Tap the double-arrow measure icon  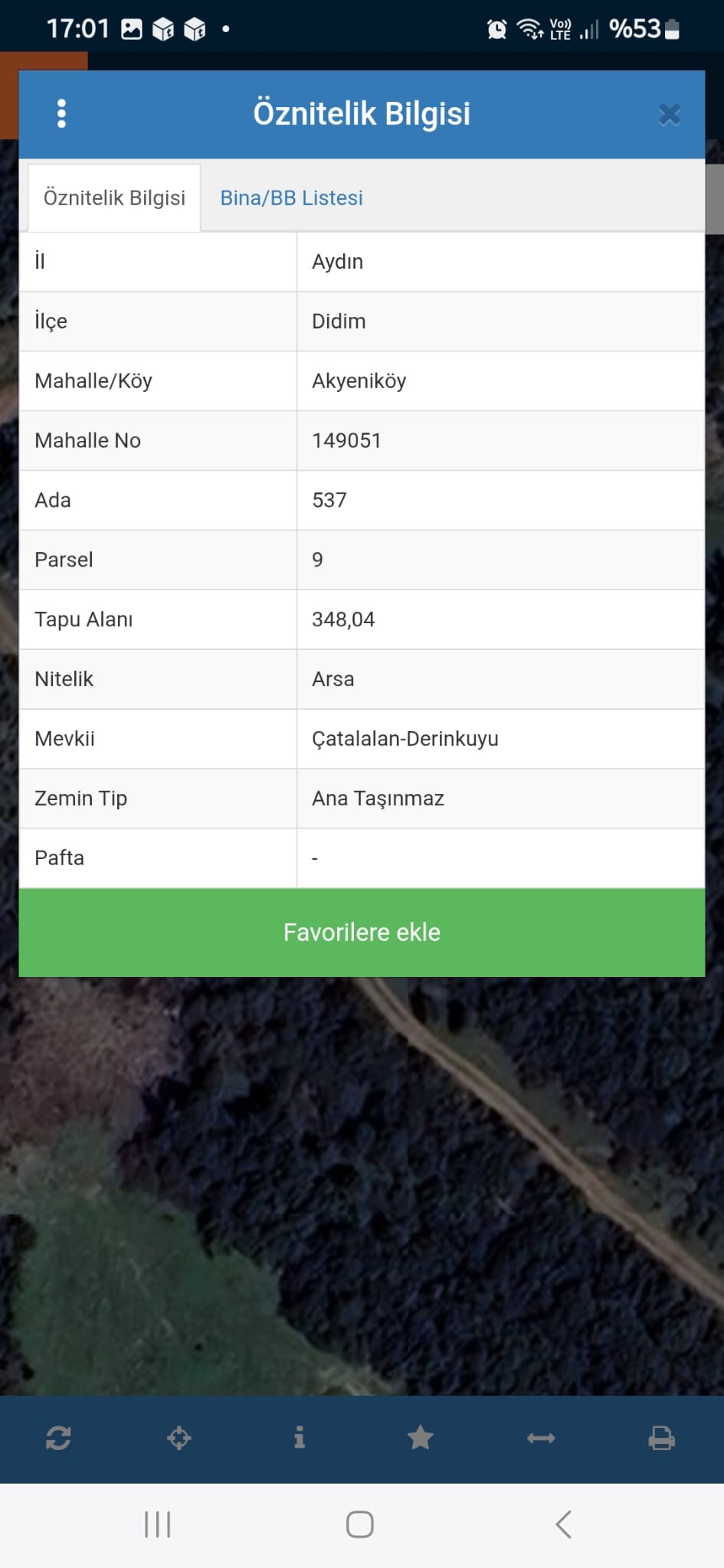pyautogui.click(x=541, y=1439)
